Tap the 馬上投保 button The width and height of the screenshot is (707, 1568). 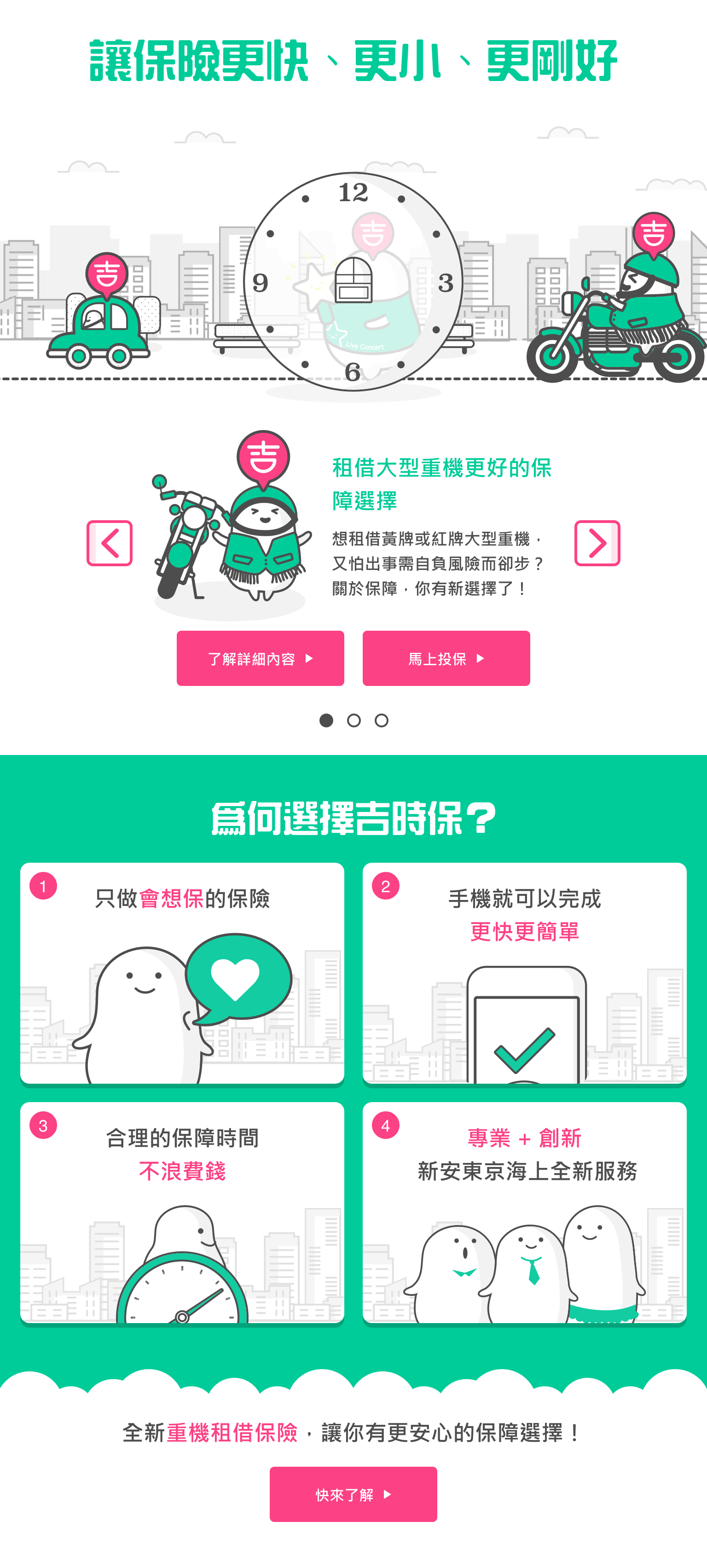[x=446, y=658]
